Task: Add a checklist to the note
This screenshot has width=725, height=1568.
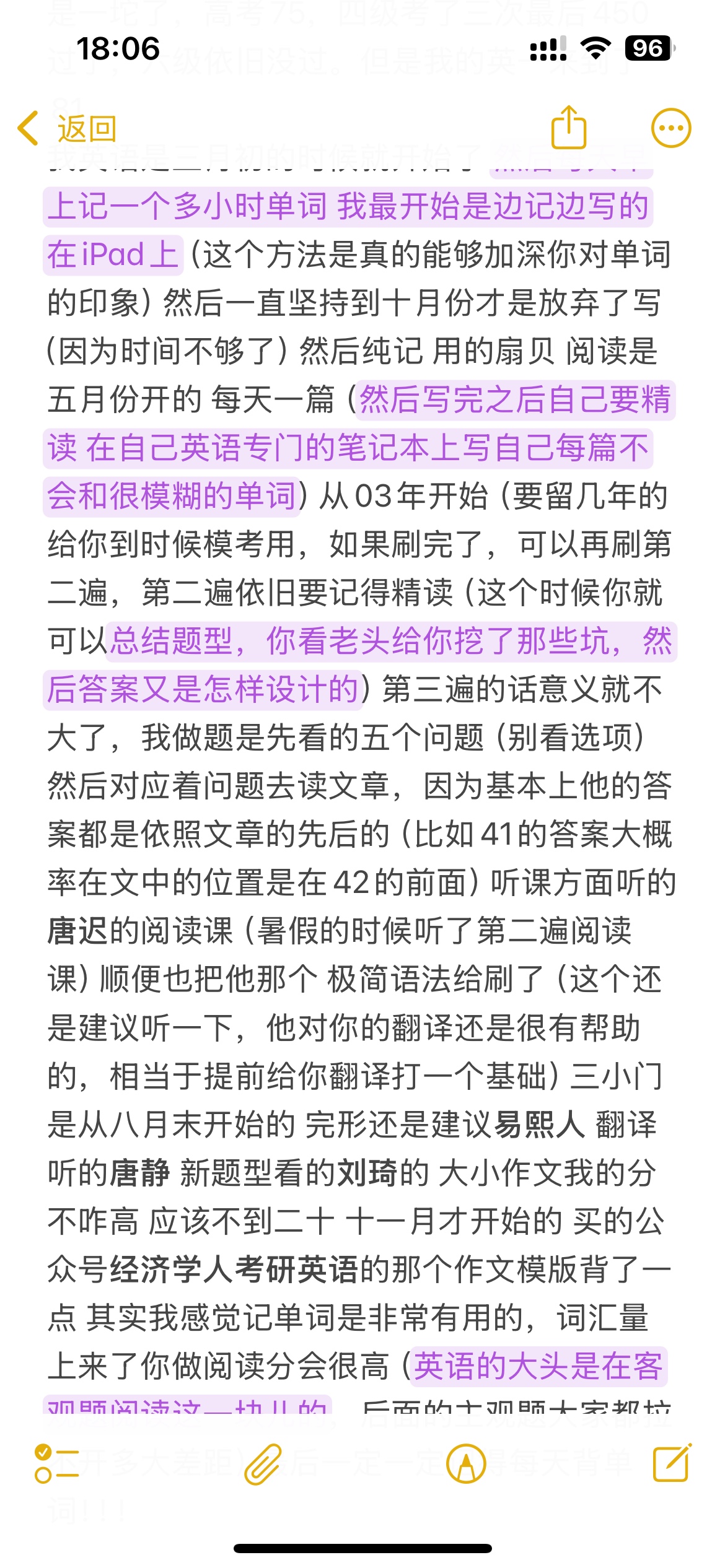Action: click(56, 1464)
